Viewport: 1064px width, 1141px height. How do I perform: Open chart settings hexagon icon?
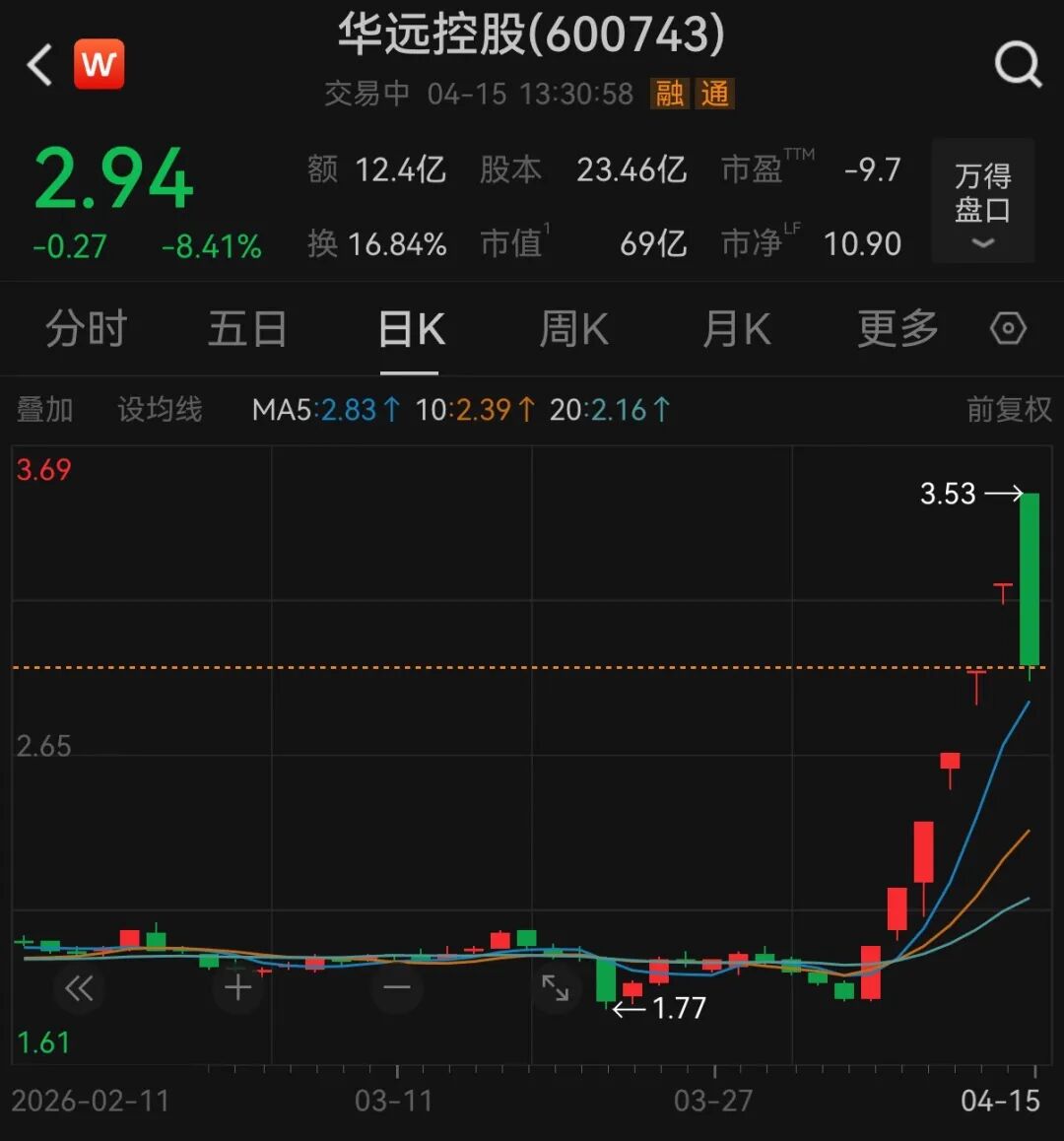(x=1008, y=328)
